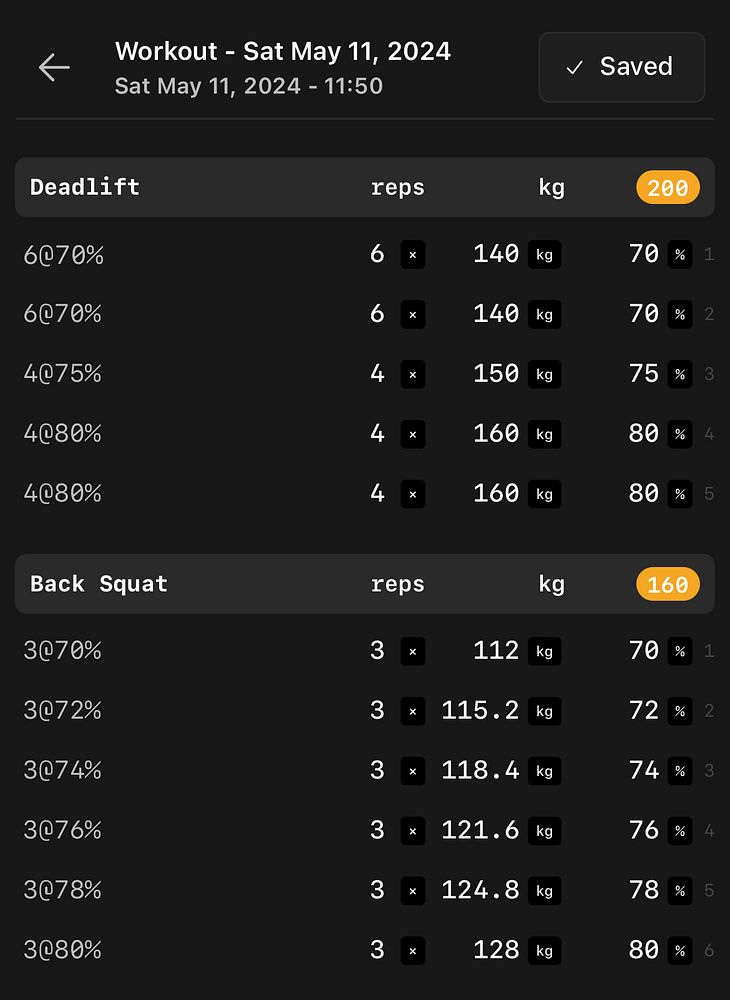Edit the 121.6 kg Back Squat weight
730x1000 pixels.
coord(480,831)
